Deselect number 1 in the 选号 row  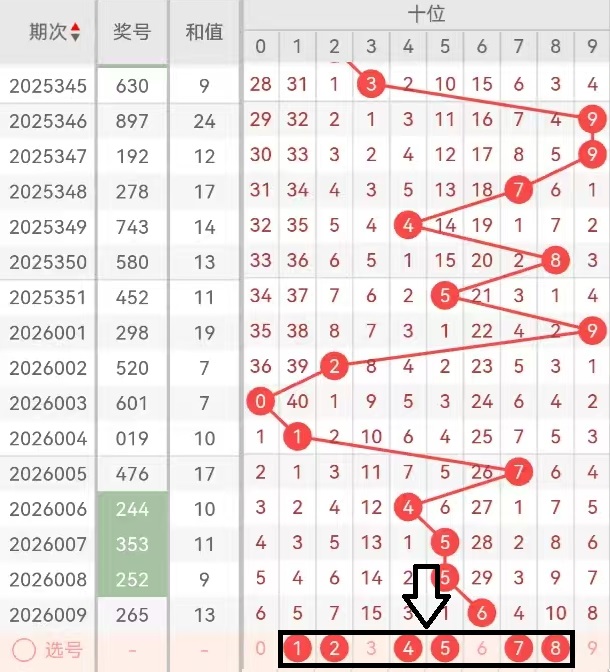(x=298, y=650)
